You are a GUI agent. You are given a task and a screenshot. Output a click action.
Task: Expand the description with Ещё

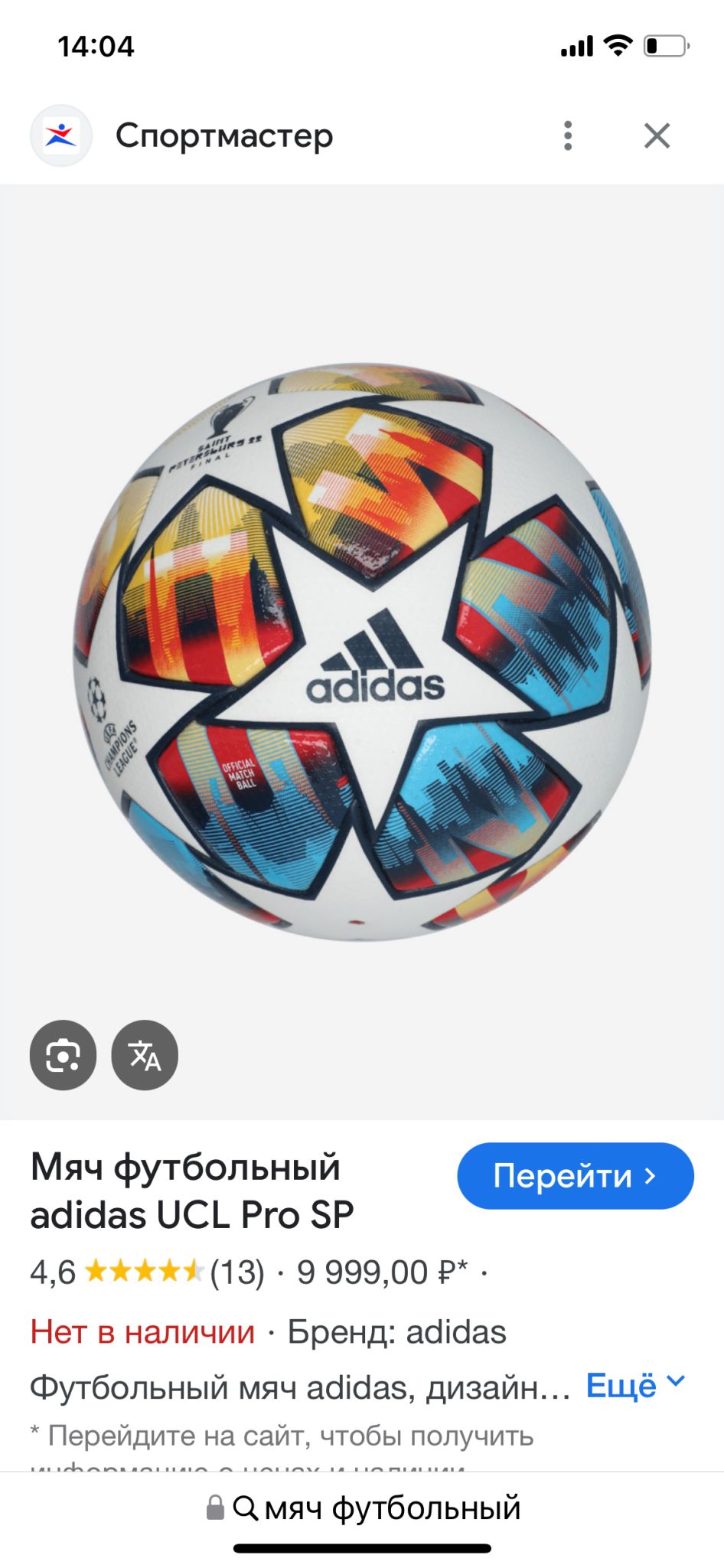click(635, 1386)
